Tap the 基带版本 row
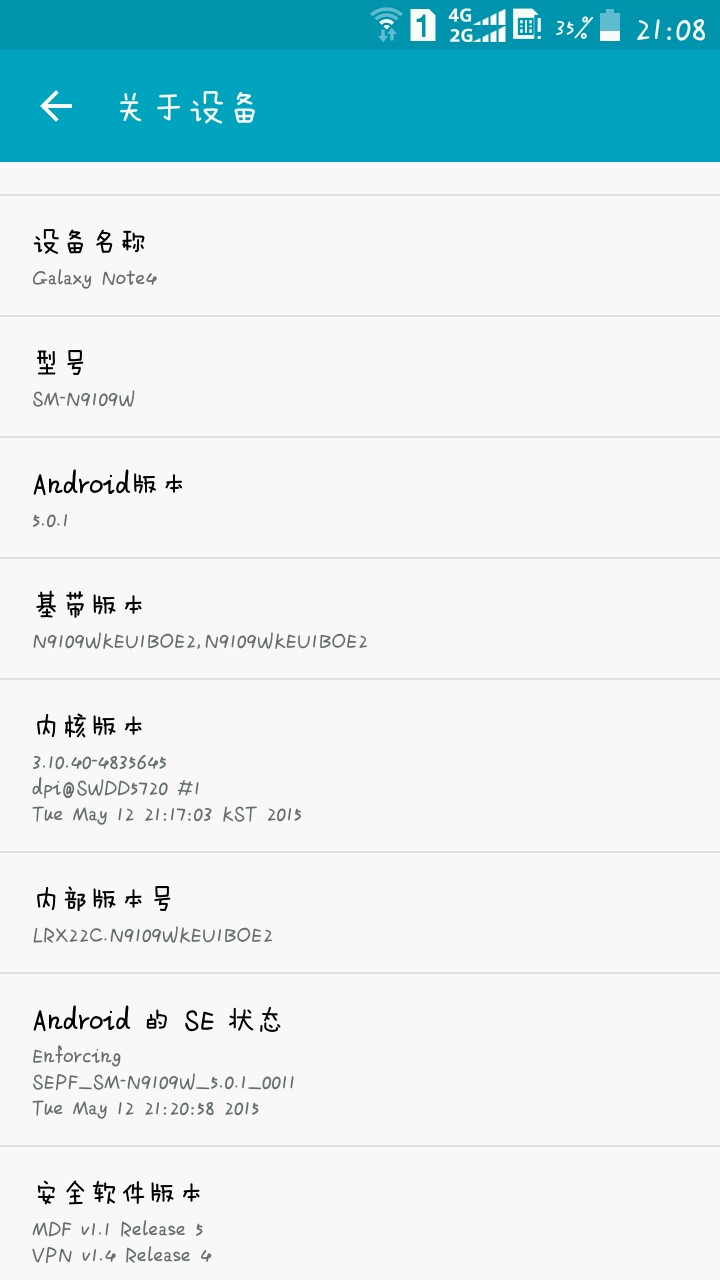This screenshot has height=1280, width=720. click(360, 619)
